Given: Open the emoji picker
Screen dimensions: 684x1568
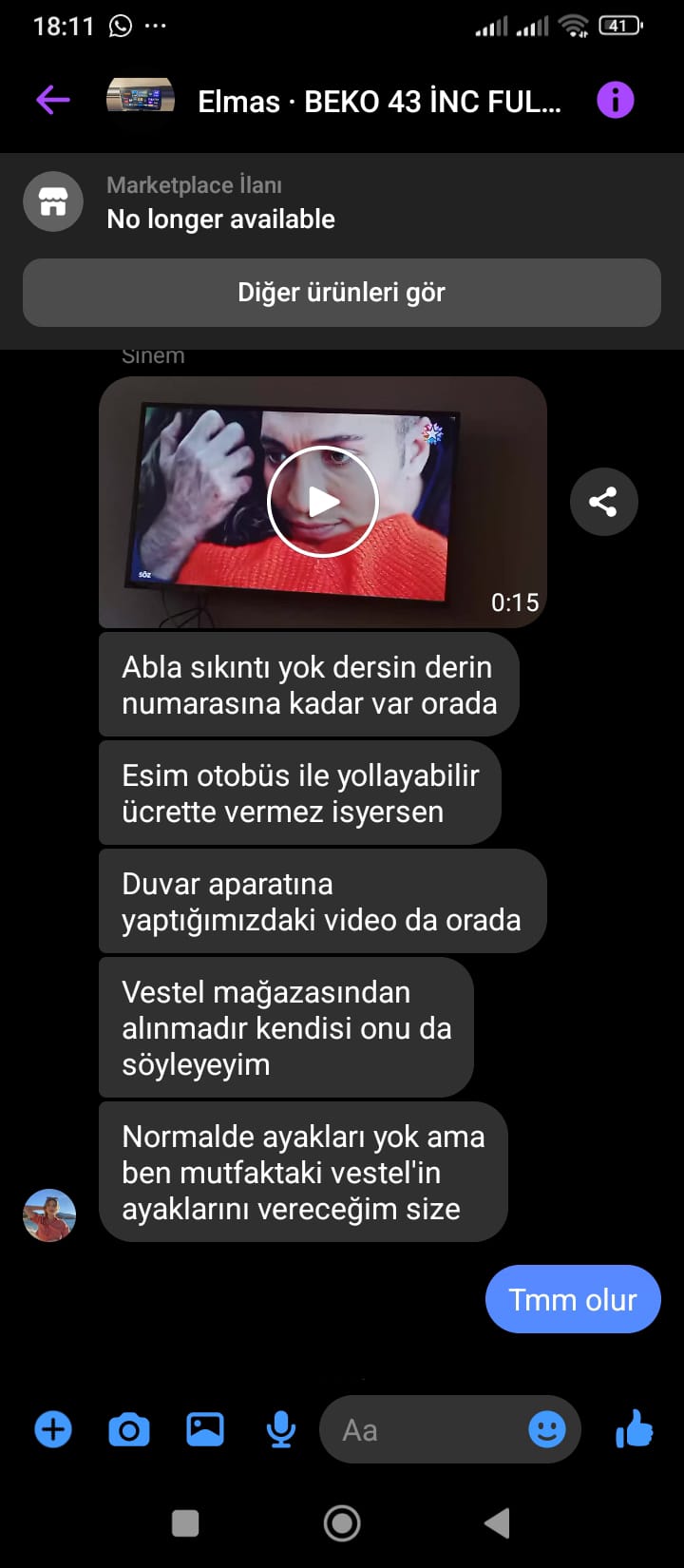Looking at the screenshot, I should 547,1429.
